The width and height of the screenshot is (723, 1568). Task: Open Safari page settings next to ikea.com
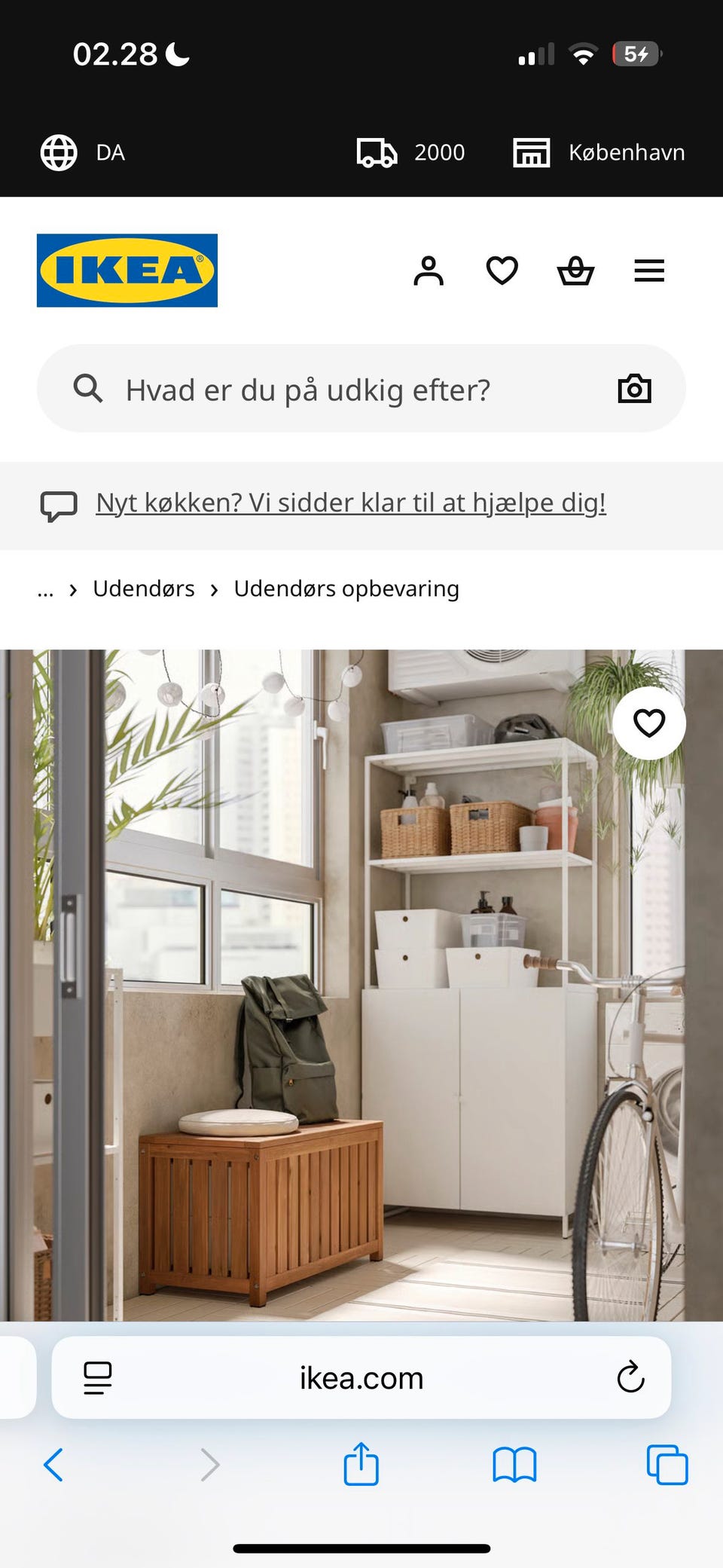pos(97,1377)
